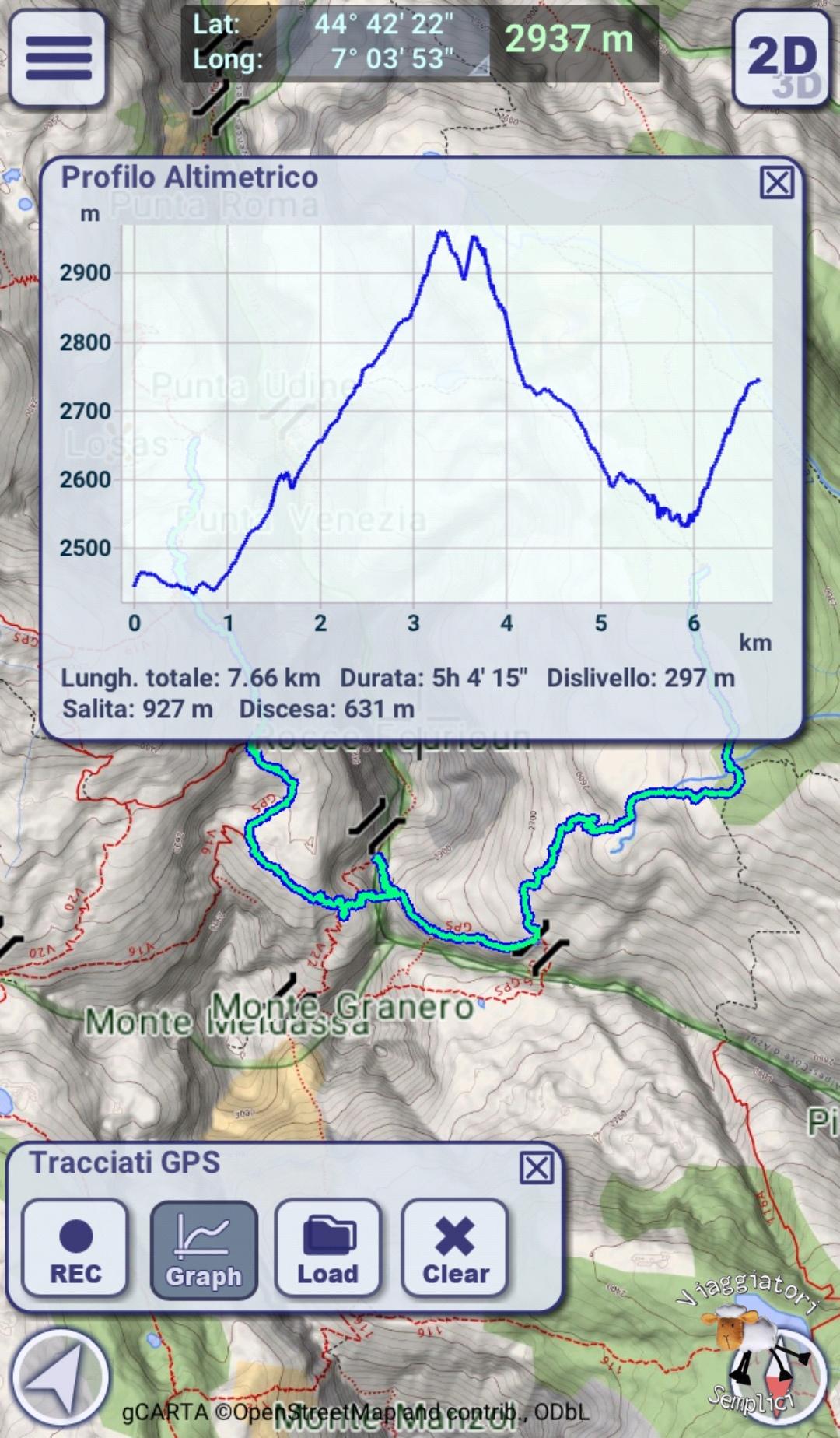
Task: Switch between 2D and 3D view
Action: (x=782, y=59)
